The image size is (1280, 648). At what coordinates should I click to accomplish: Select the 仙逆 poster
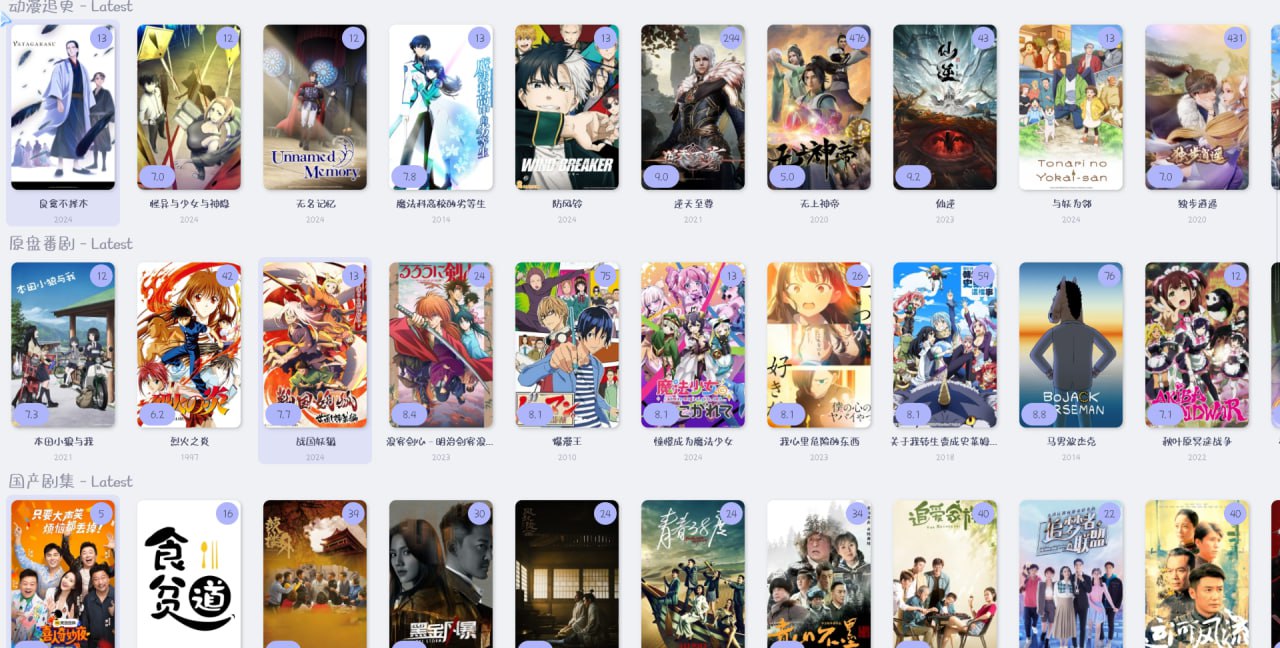(x=945, y=108)
